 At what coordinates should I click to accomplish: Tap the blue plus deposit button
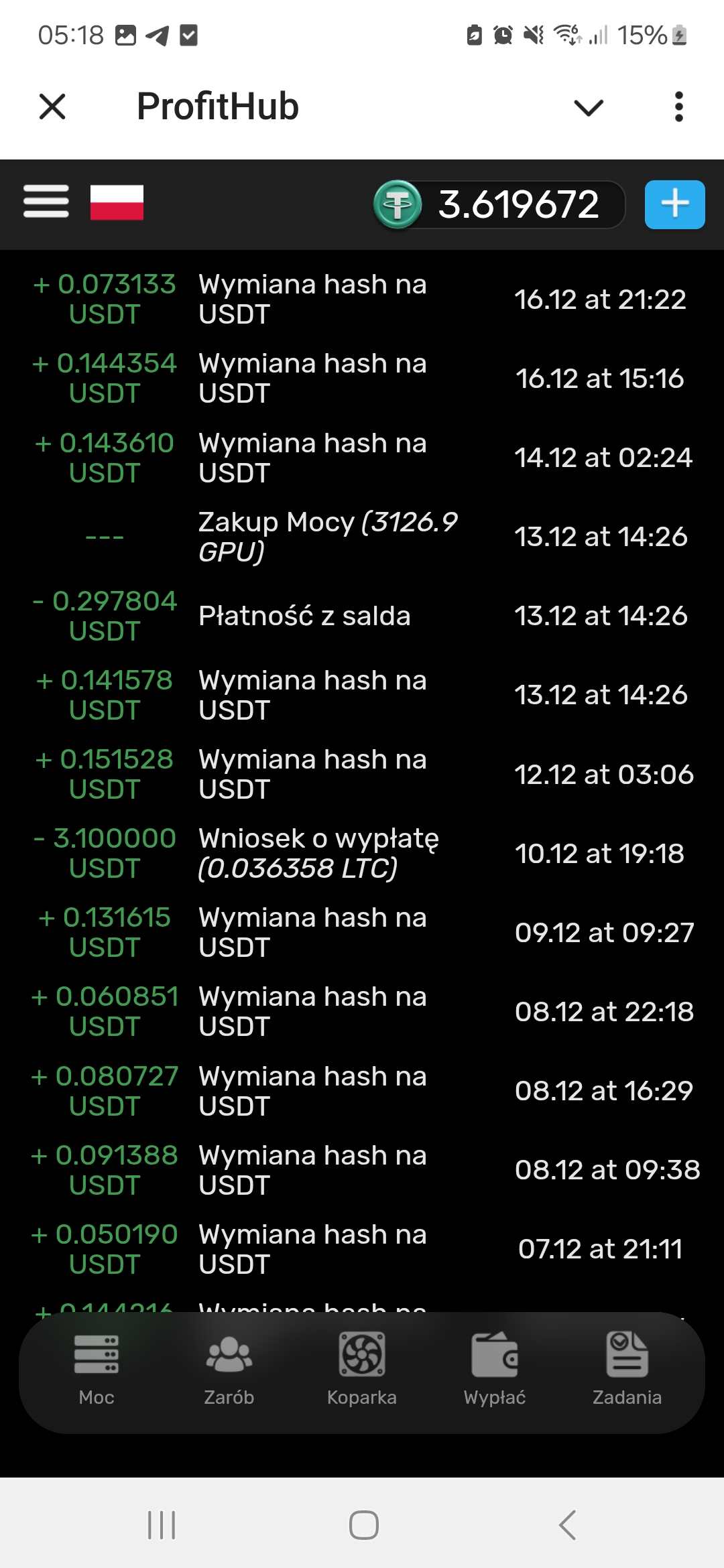[x=674, y=204]
